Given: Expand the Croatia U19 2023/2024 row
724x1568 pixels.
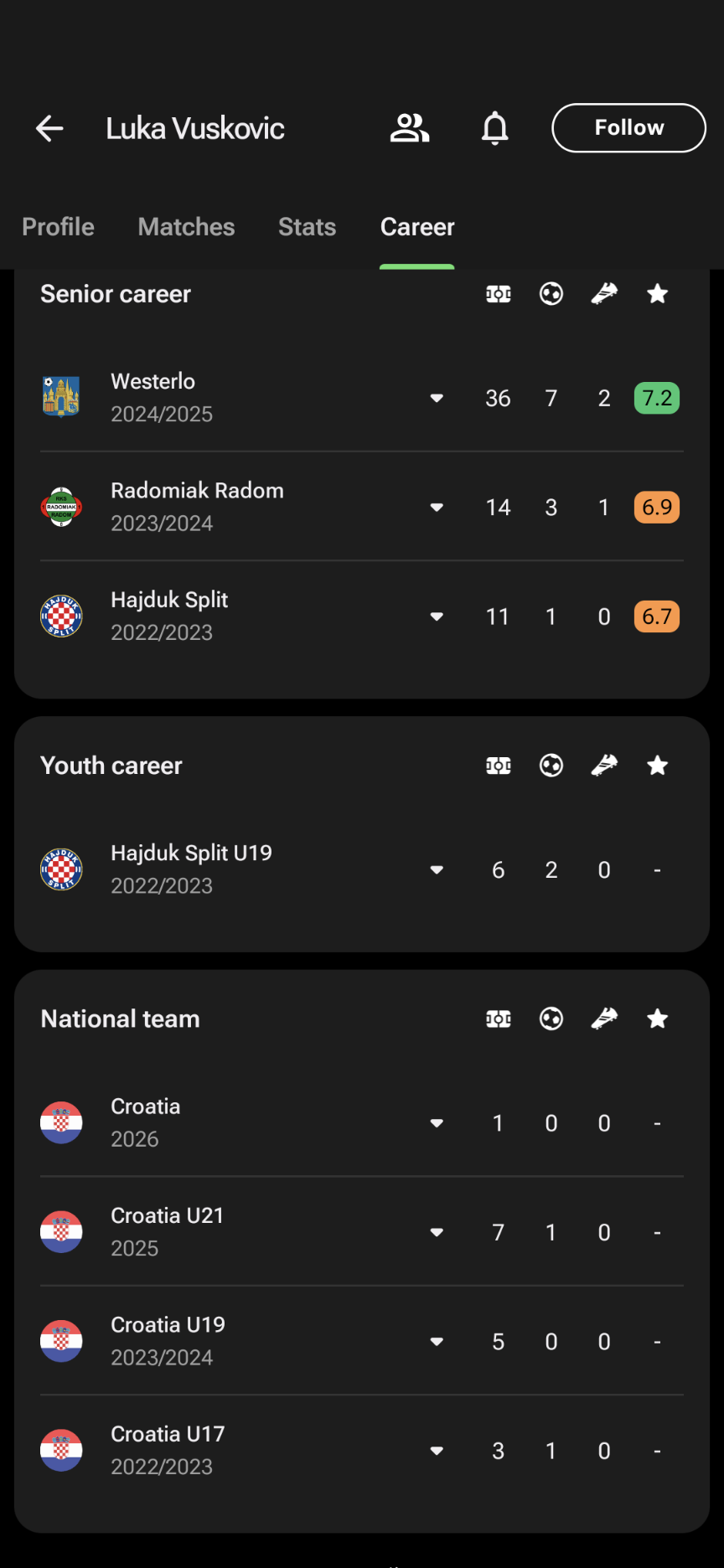Looking at the screenshot, I should point(437,1342).
